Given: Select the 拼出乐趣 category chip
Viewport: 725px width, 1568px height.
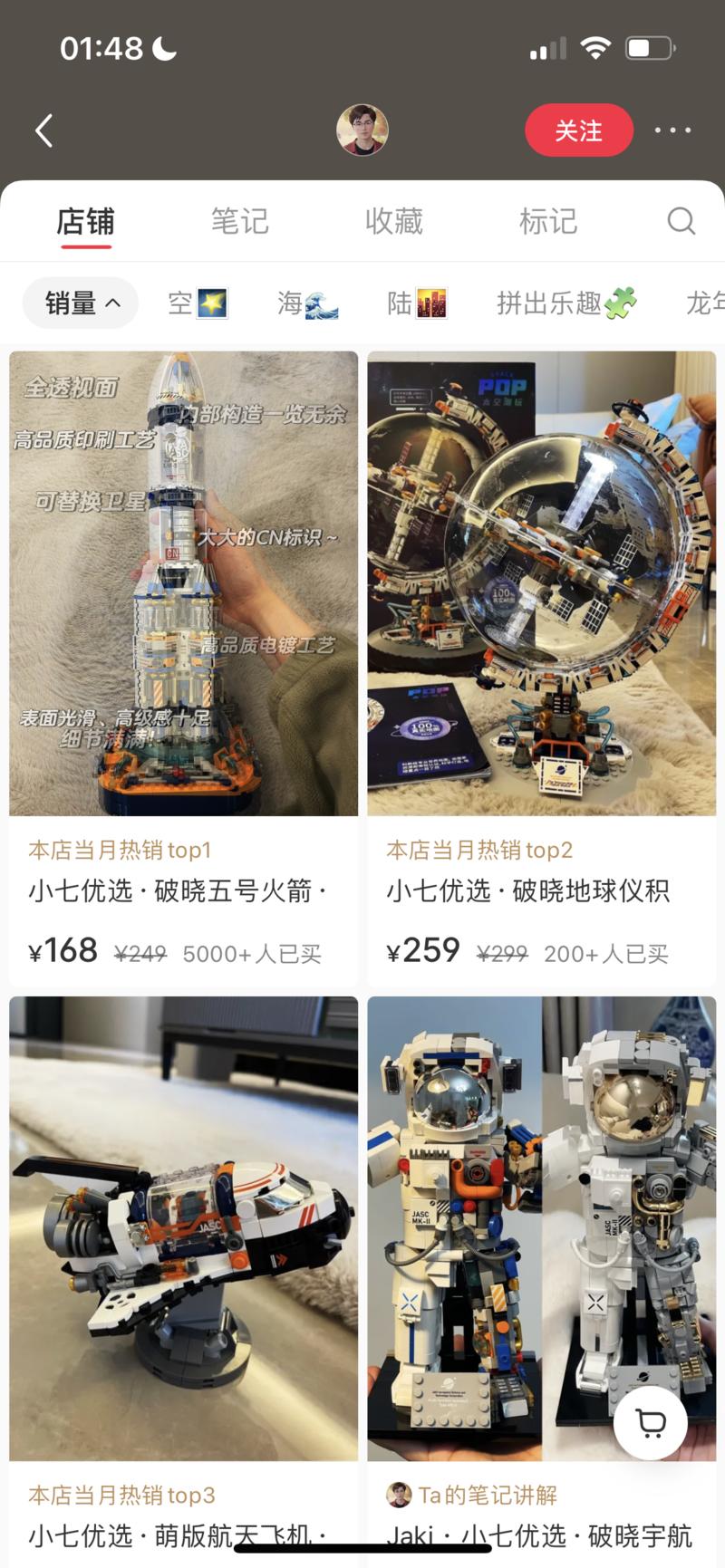Looking at the screenshot, I should (x=566, y=303).
